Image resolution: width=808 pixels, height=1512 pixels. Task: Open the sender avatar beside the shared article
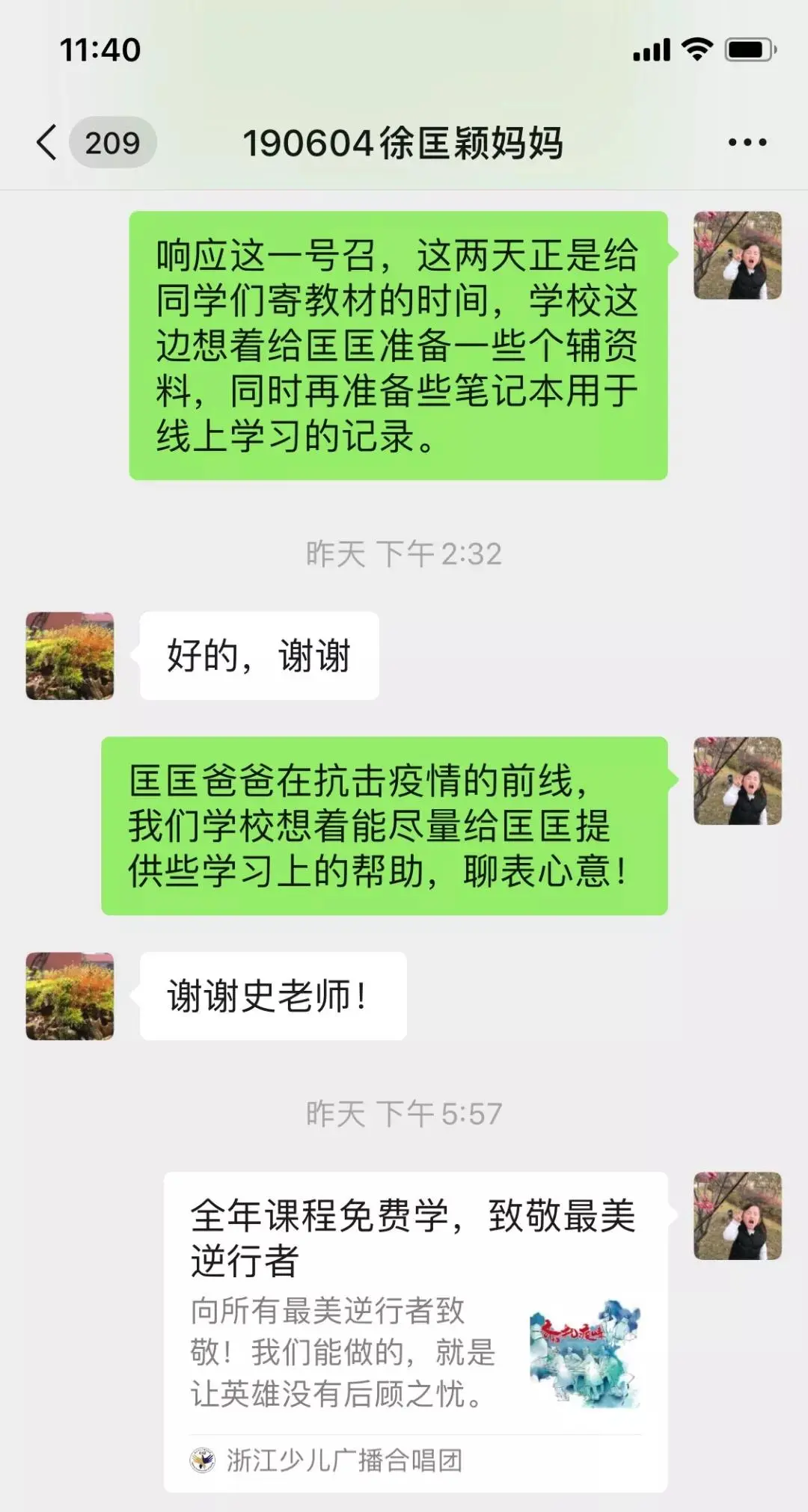tap(737, 1216)
